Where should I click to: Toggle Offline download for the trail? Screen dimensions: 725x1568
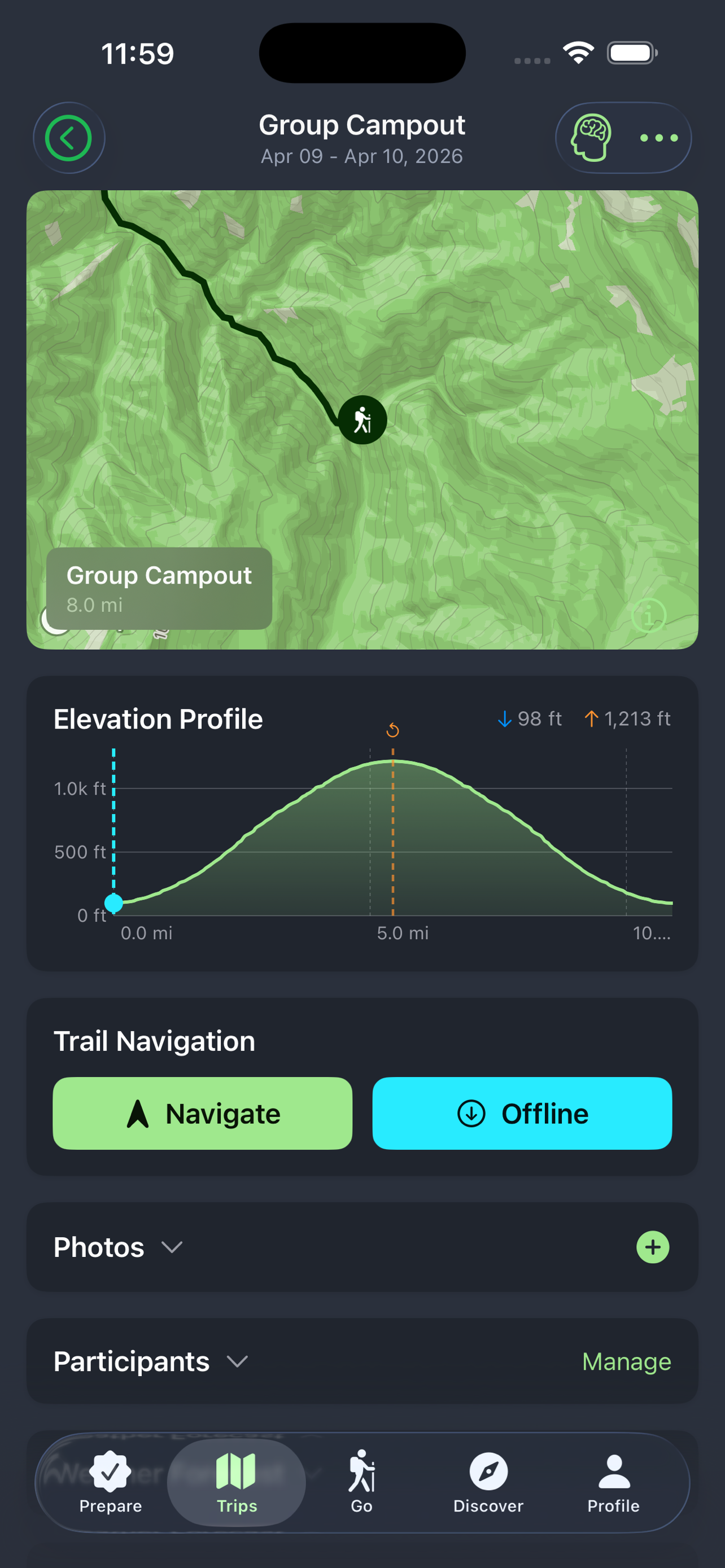(522, 1113)
